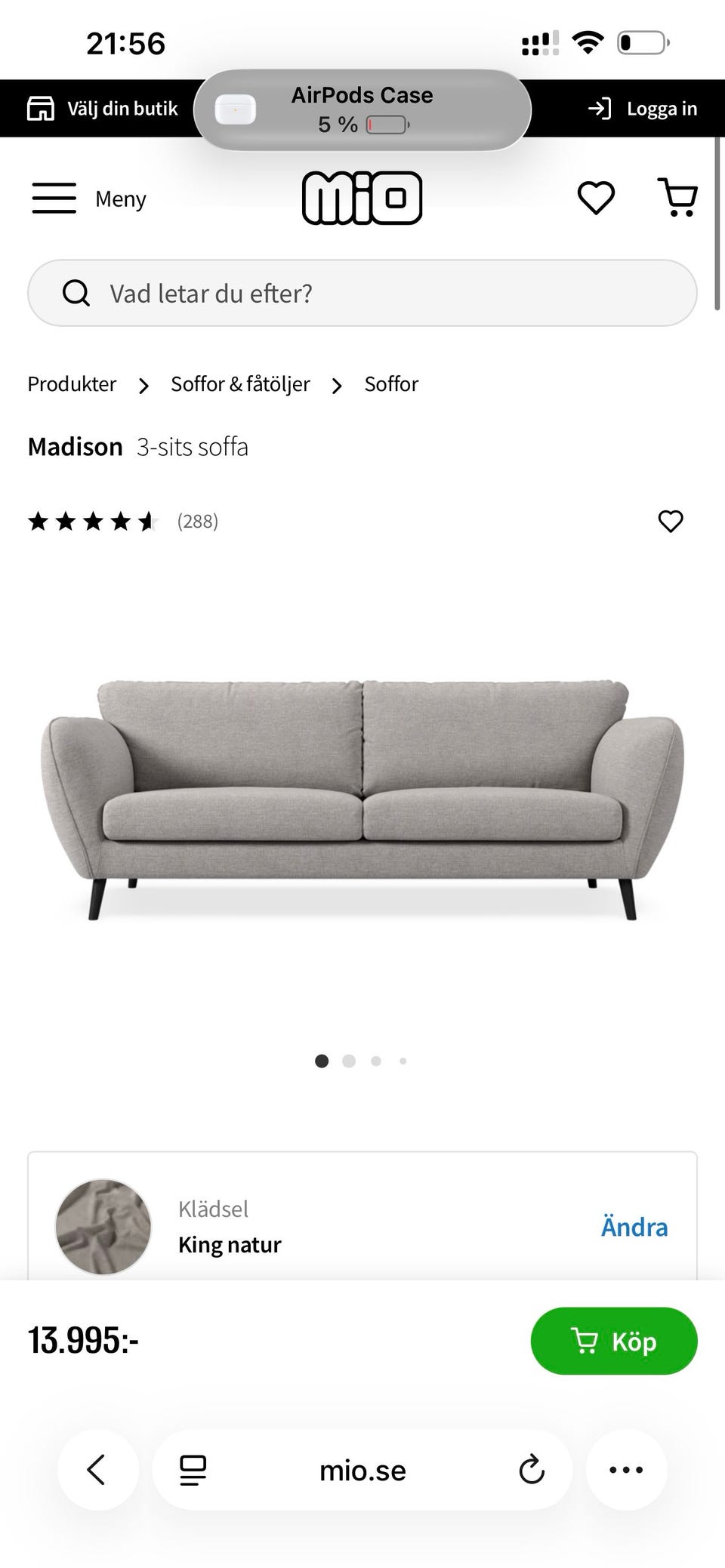This screenshot has width=725, height=1568.
Task: Go back in the browser
Action: pyautogui.click(x=97, y=1470)
